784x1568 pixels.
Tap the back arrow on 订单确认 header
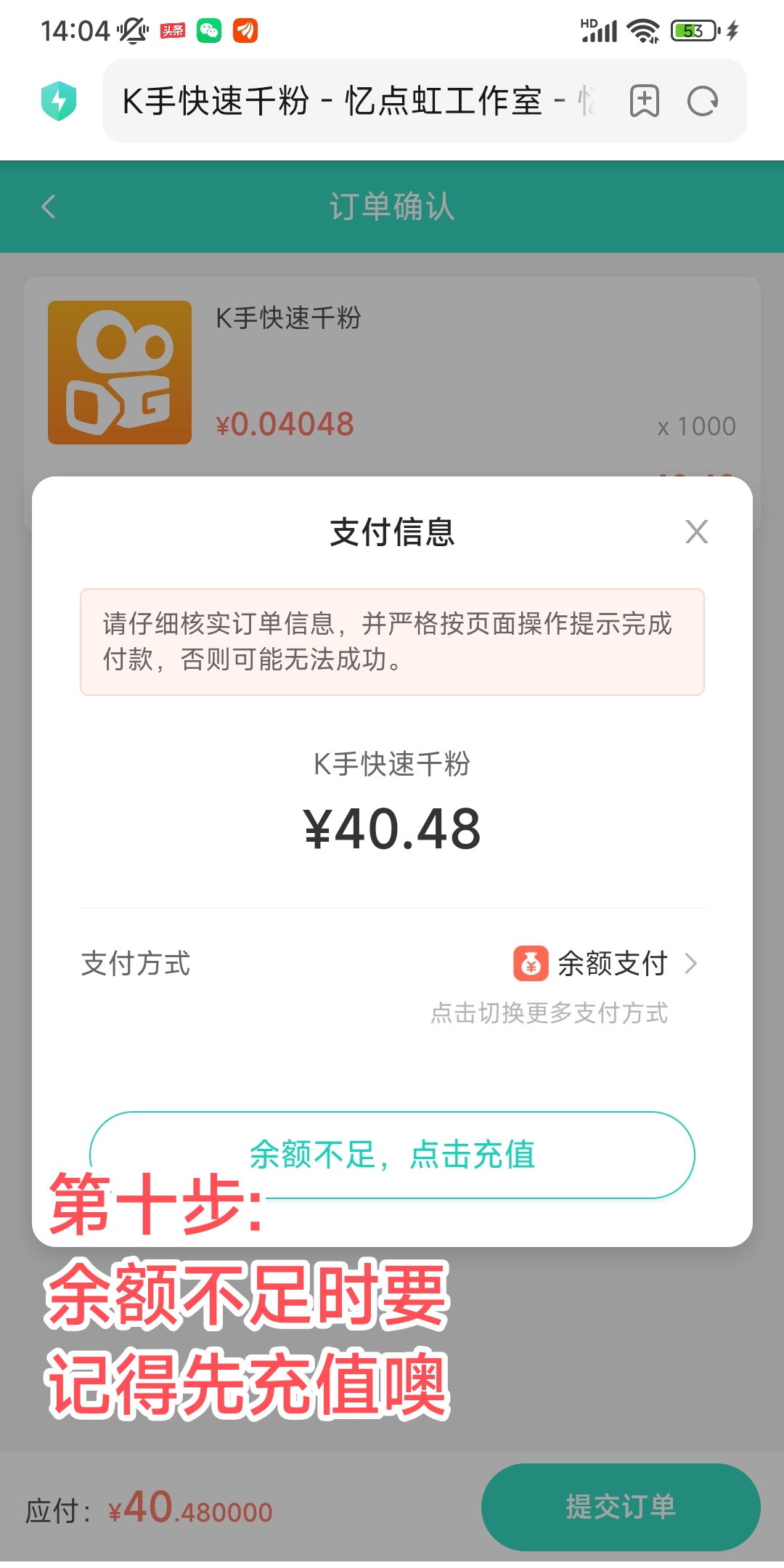[x=48, y=208]
